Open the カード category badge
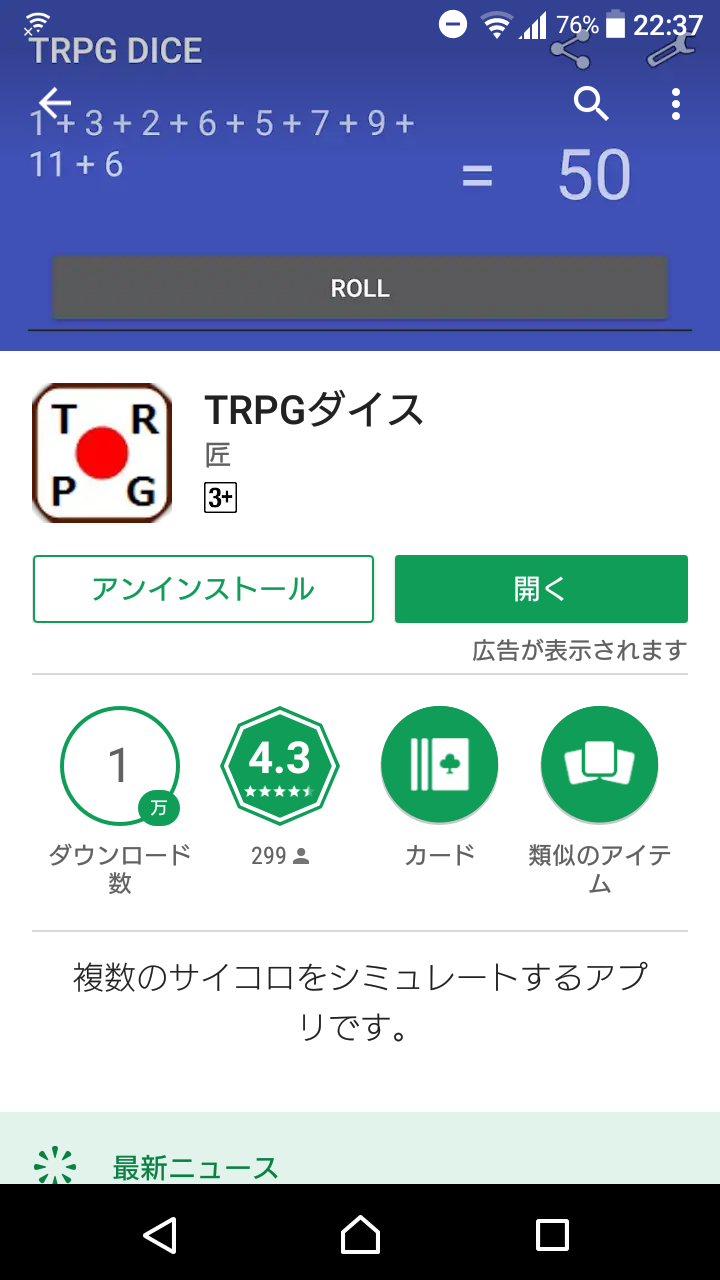The height and width of the screenshot is (1280, 720). pos(439,767)
